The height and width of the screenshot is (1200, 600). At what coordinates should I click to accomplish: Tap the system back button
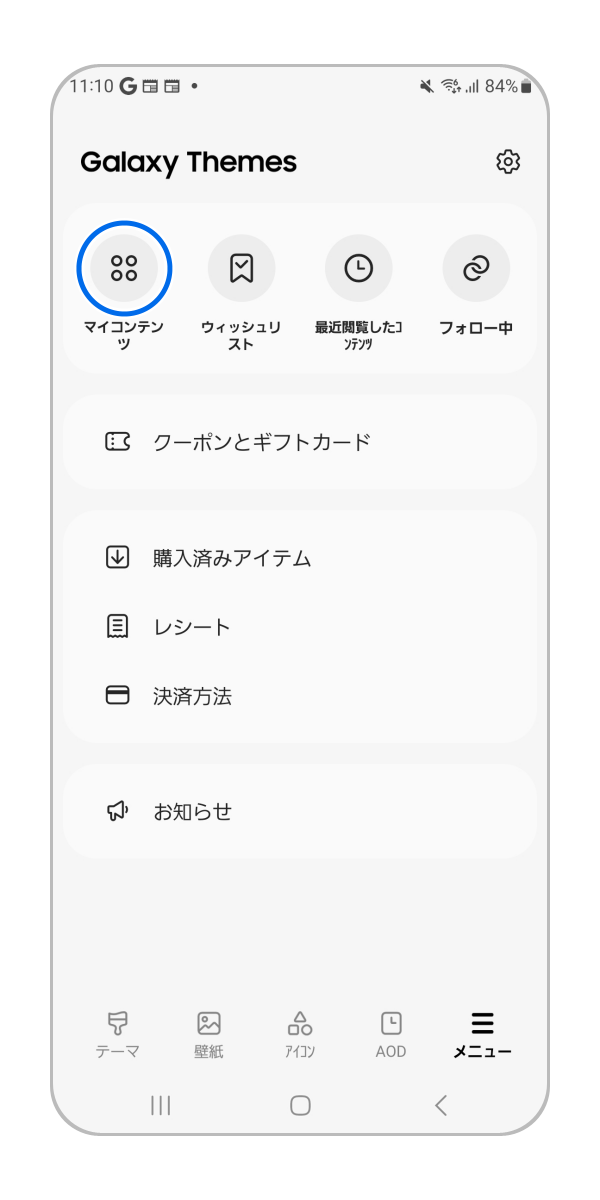point(441,1105)
